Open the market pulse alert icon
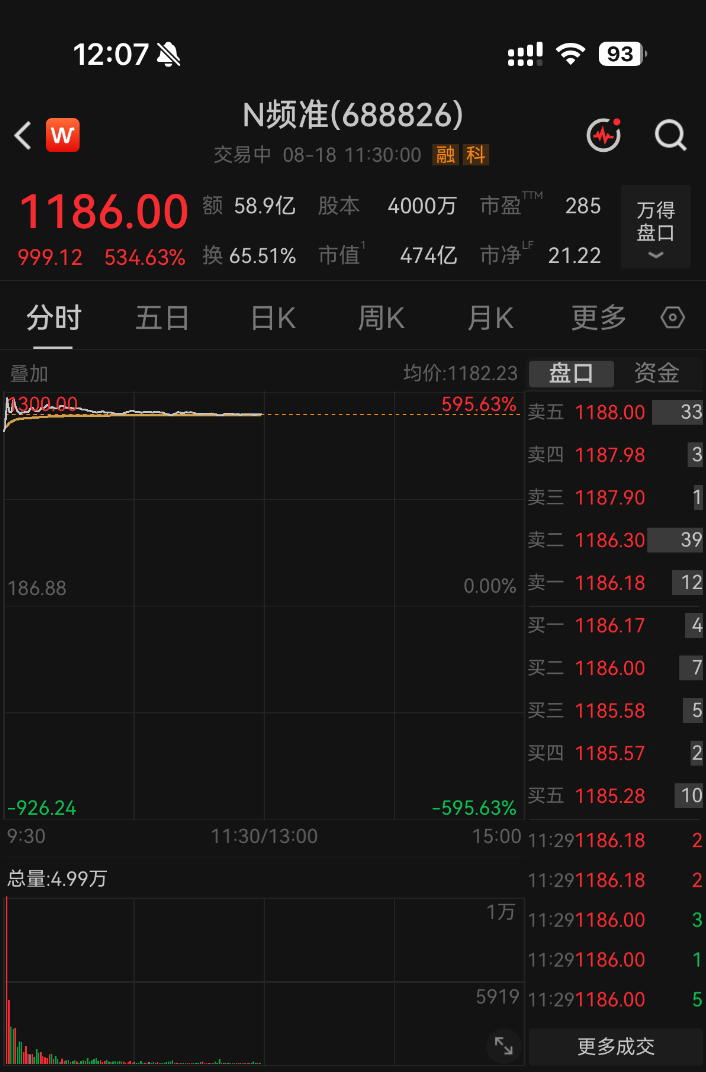 (604, 135)
